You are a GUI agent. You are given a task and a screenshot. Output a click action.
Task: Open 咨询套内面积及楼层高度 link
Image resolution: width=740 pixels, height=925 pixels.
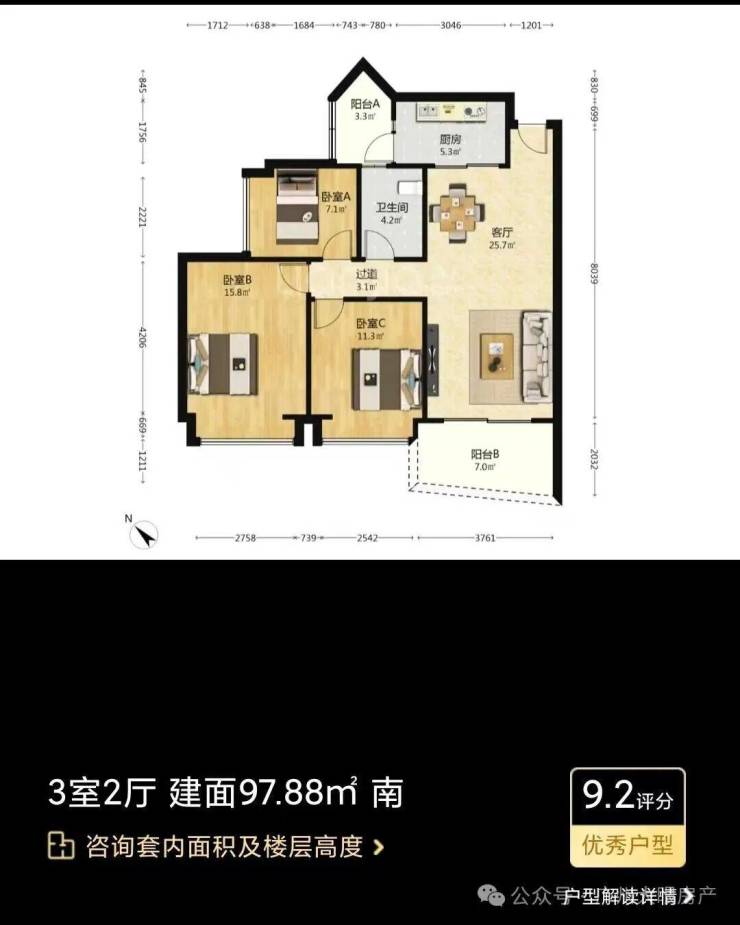click(x=216, y=847)
